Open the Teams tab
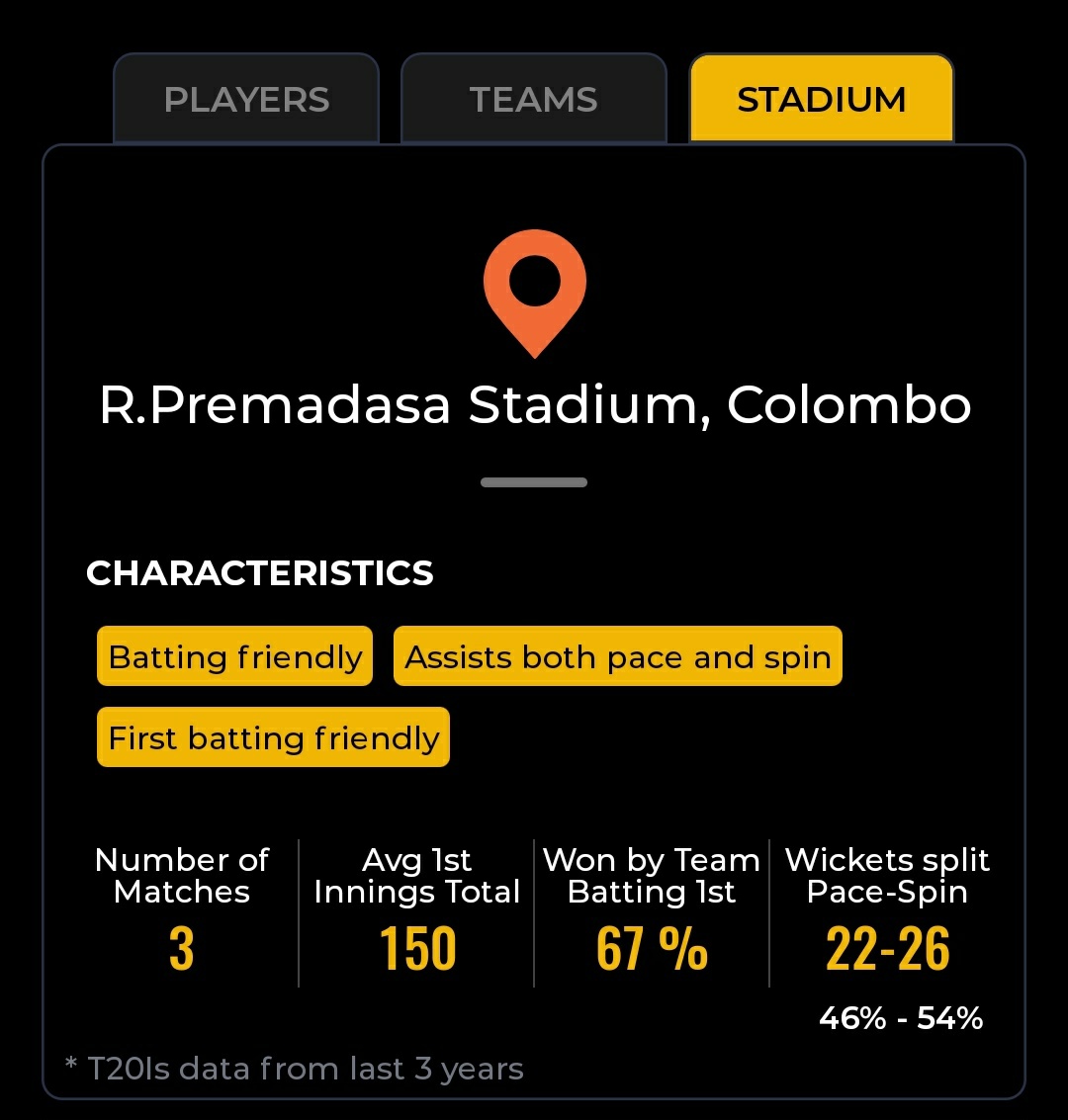 point(533,100)
